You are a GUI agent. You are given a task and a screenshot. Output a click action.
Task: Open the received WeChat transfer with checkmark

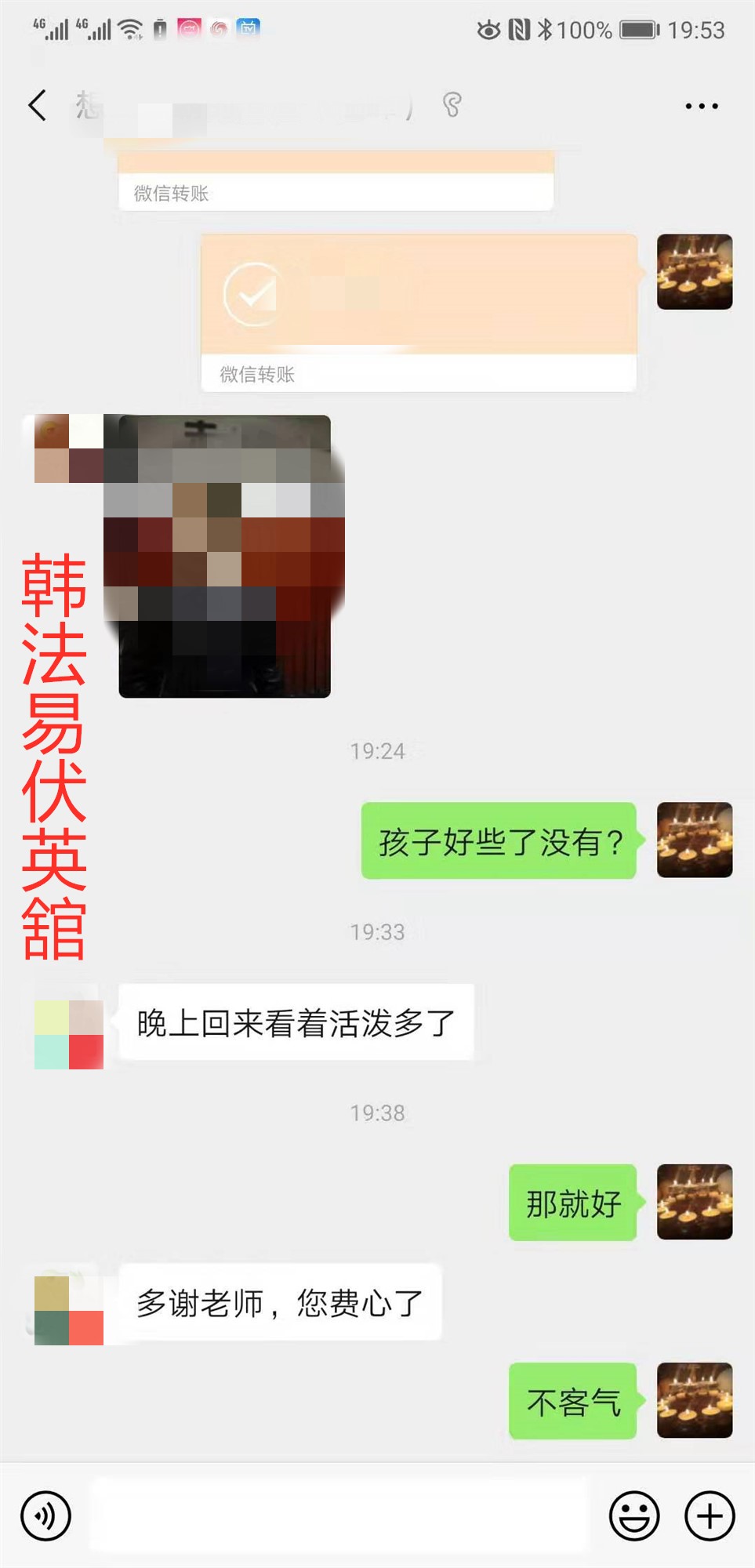pos(418,311)
